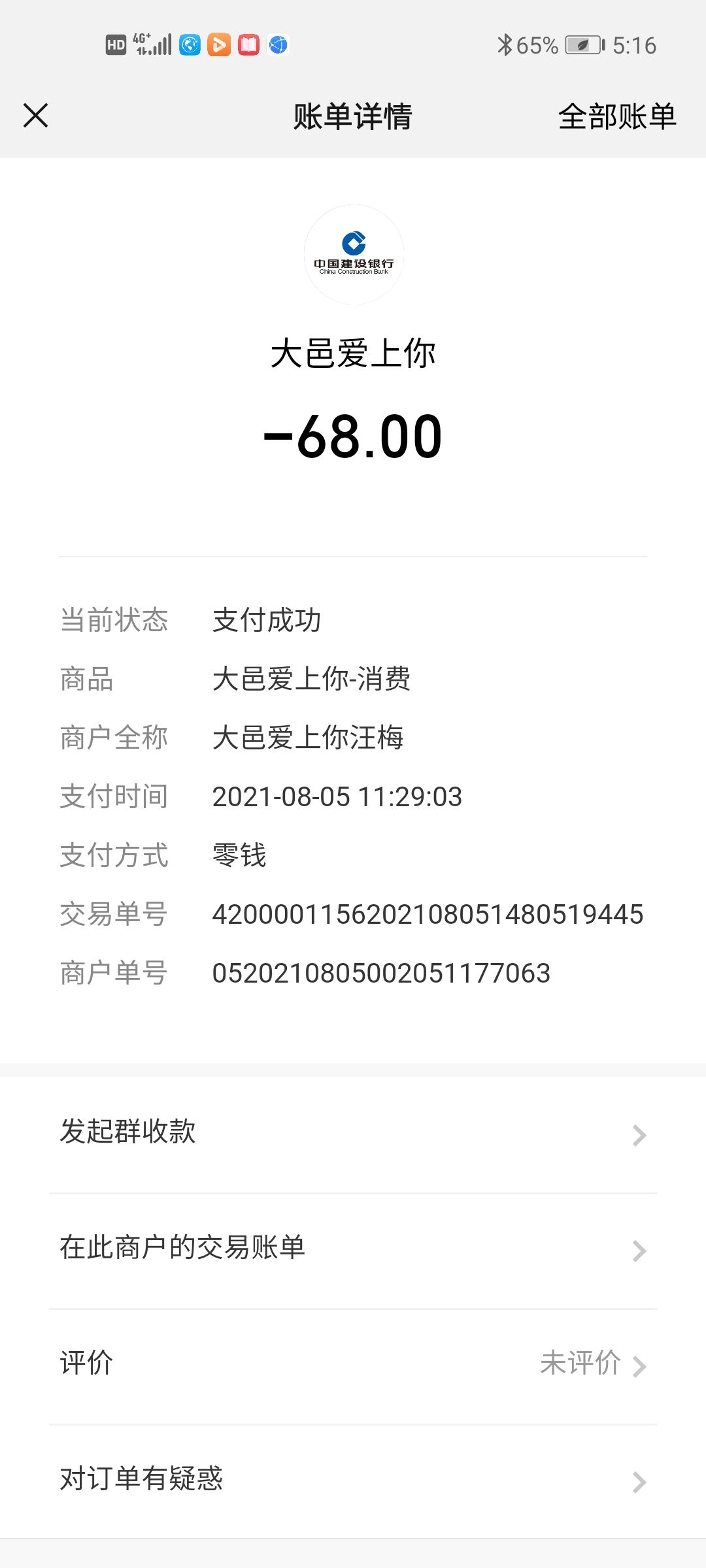Screen dimensions: 706x1568
Task: Open the 评价 rating row
Action: click(353, 1366)
